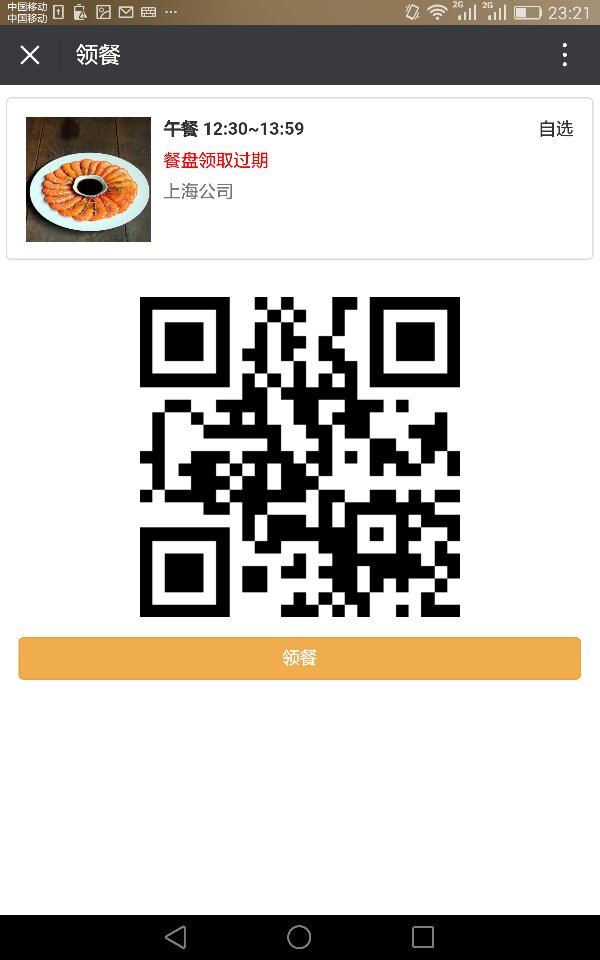Close the 领餐 page
Screen dimensions: 600x960
[29, 55]
